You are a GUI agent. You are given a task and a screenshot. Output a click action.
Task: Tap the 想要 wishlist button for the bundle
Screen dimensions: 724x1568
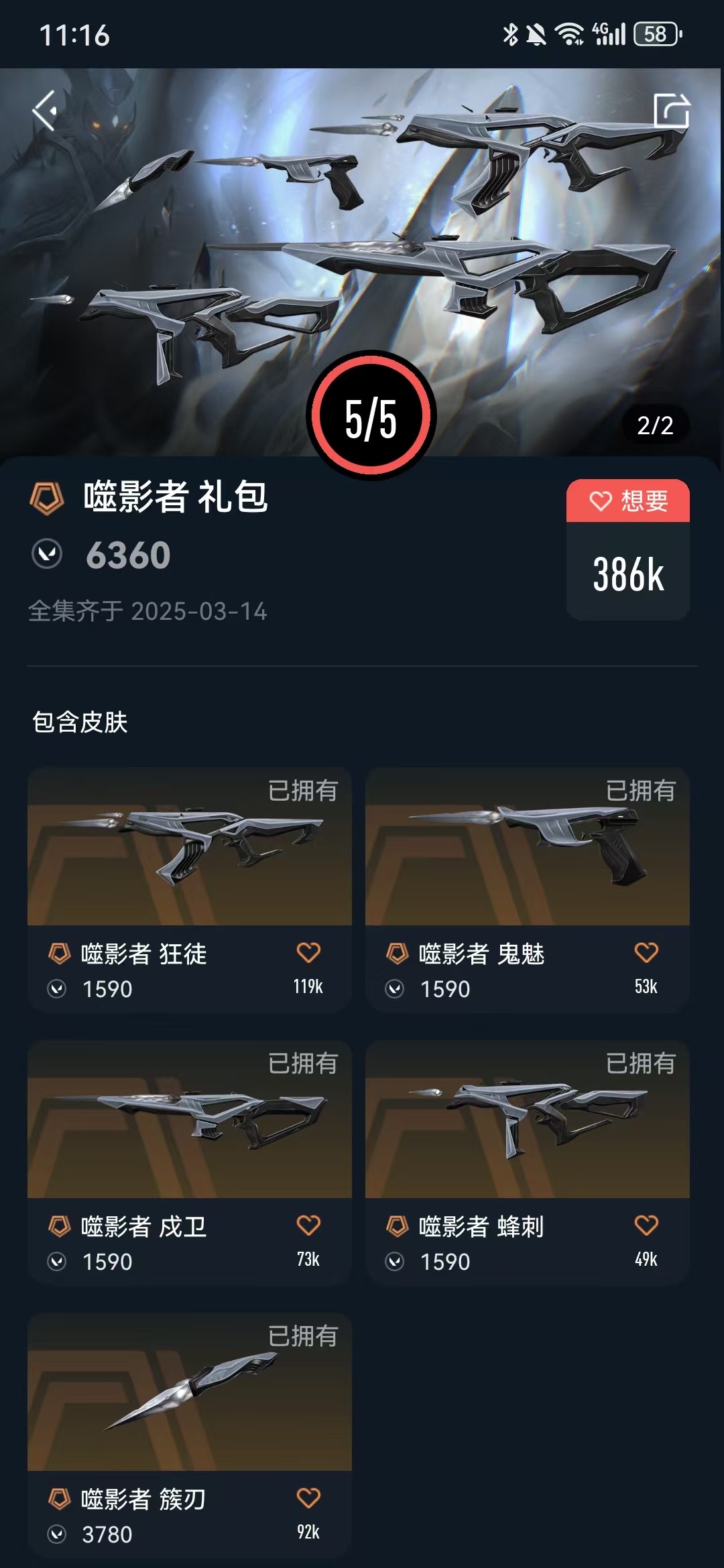(x=628, y=501)
